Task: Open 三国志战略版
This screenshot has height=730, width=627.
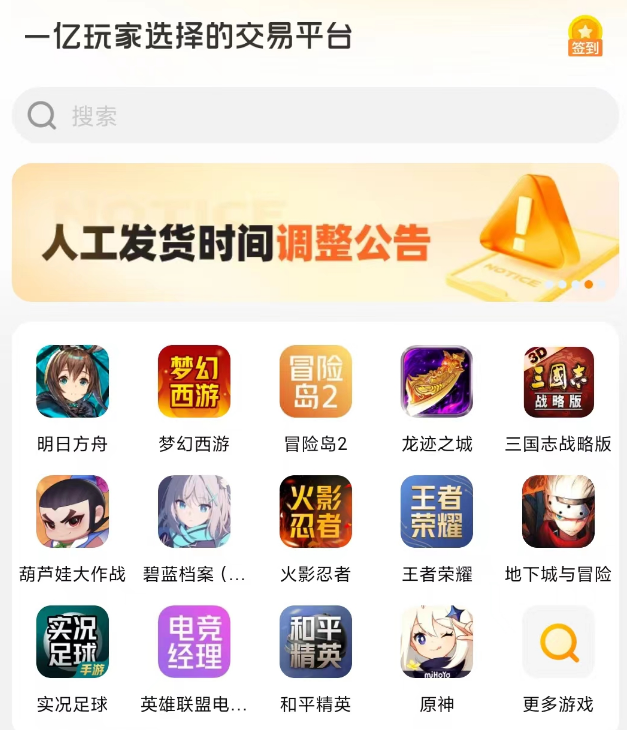Action: tap(558, 382)
